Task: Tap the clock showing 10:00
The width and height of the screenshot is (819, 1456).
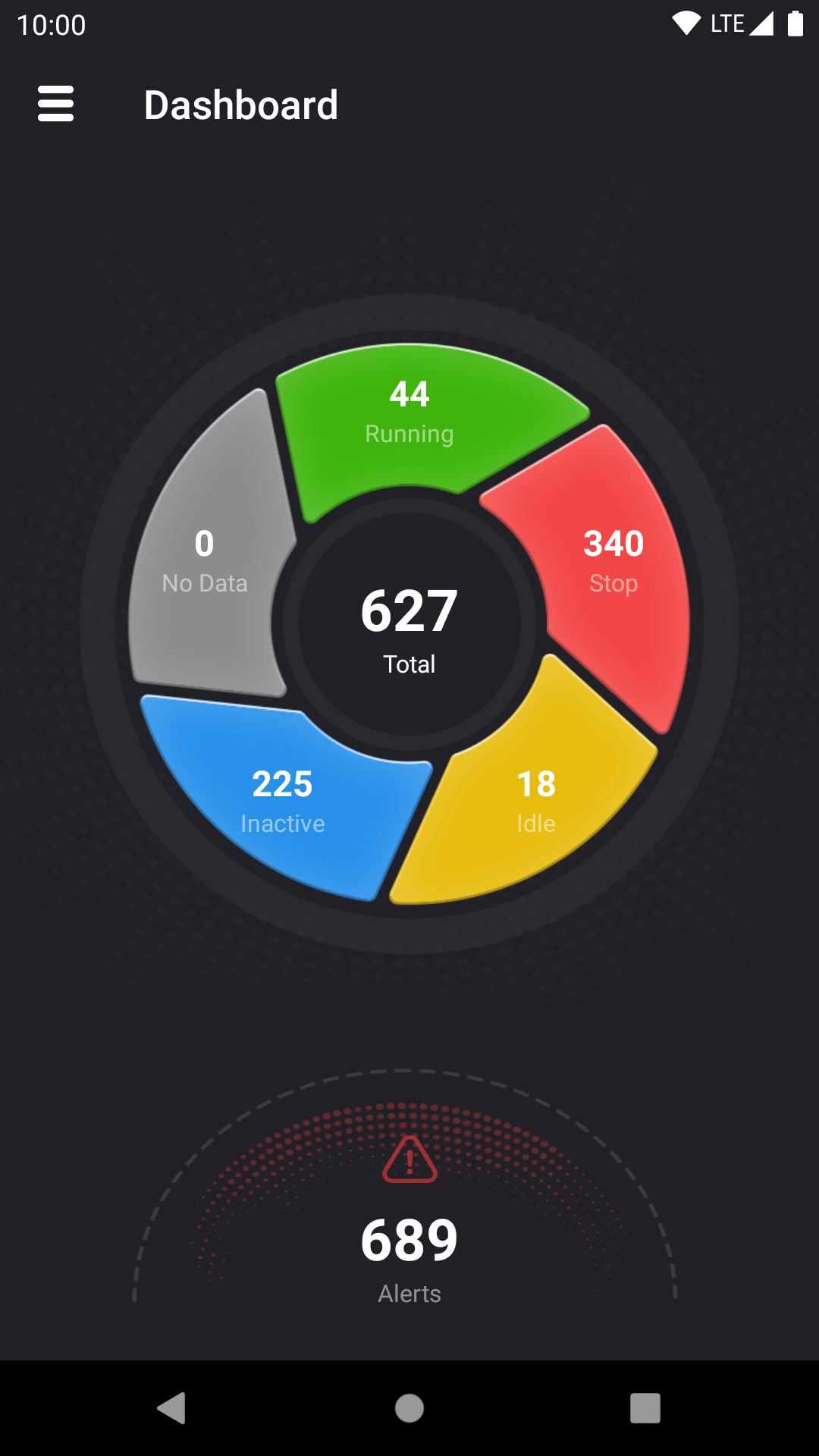Action: (x=52, y=25)
